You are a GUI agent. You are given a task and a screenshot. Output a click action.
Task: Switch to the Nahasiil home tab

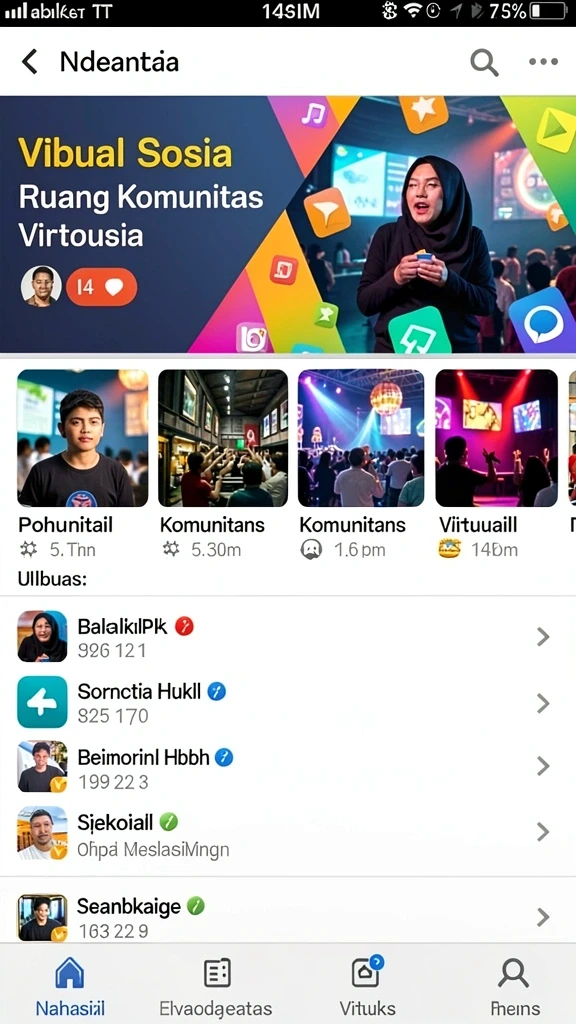[70, 984]
